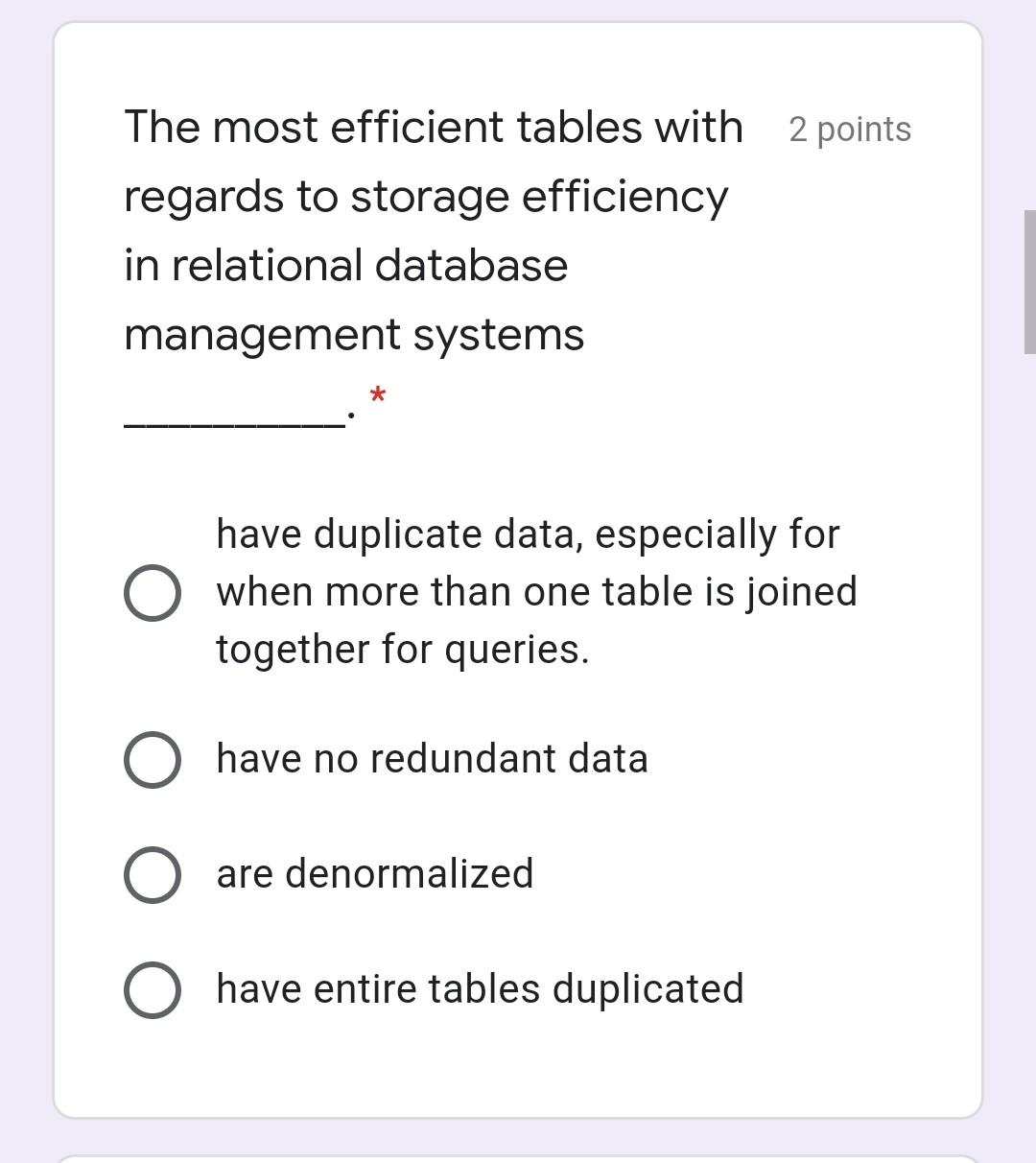Select the radio button for "are denormalized"
The image size is (1036, 1163).
tap(153, 873)
